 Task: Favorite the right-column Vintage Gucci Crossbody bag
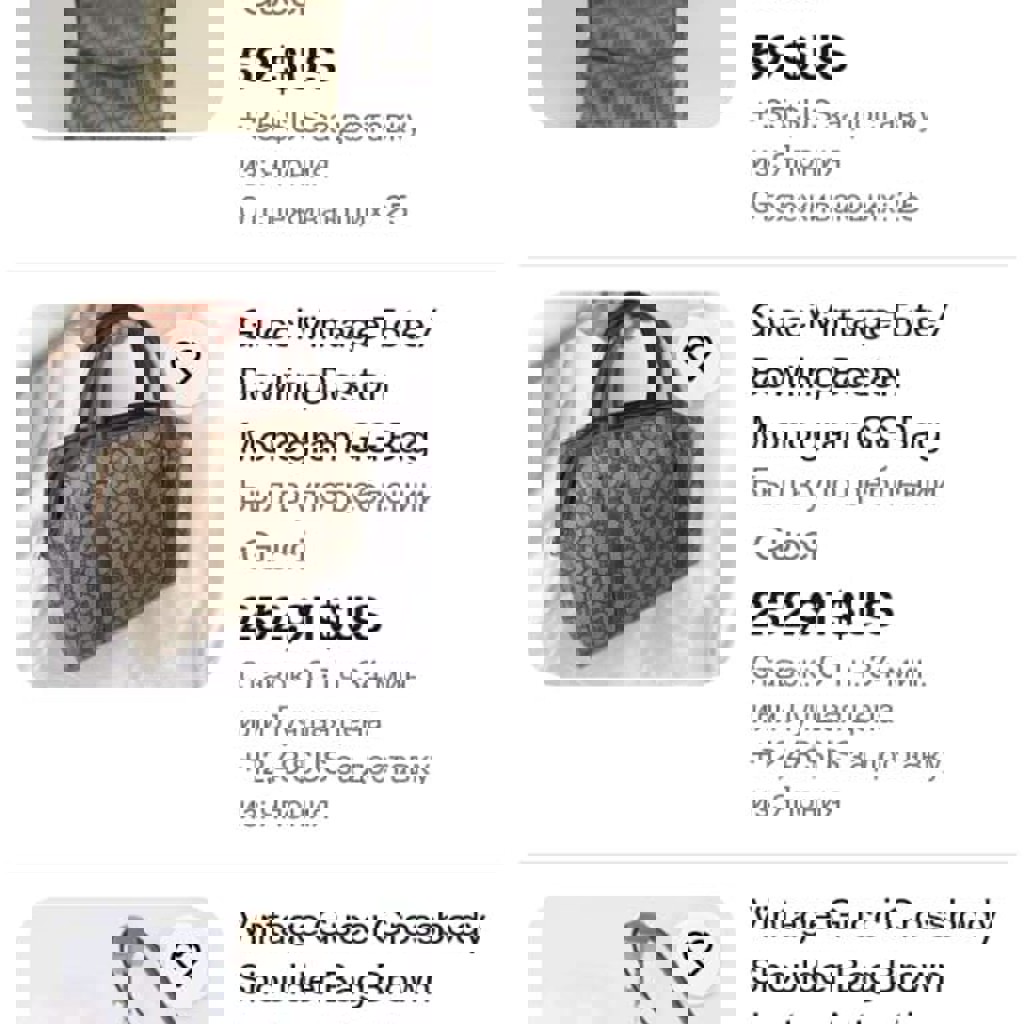click(x=698, y=950)
